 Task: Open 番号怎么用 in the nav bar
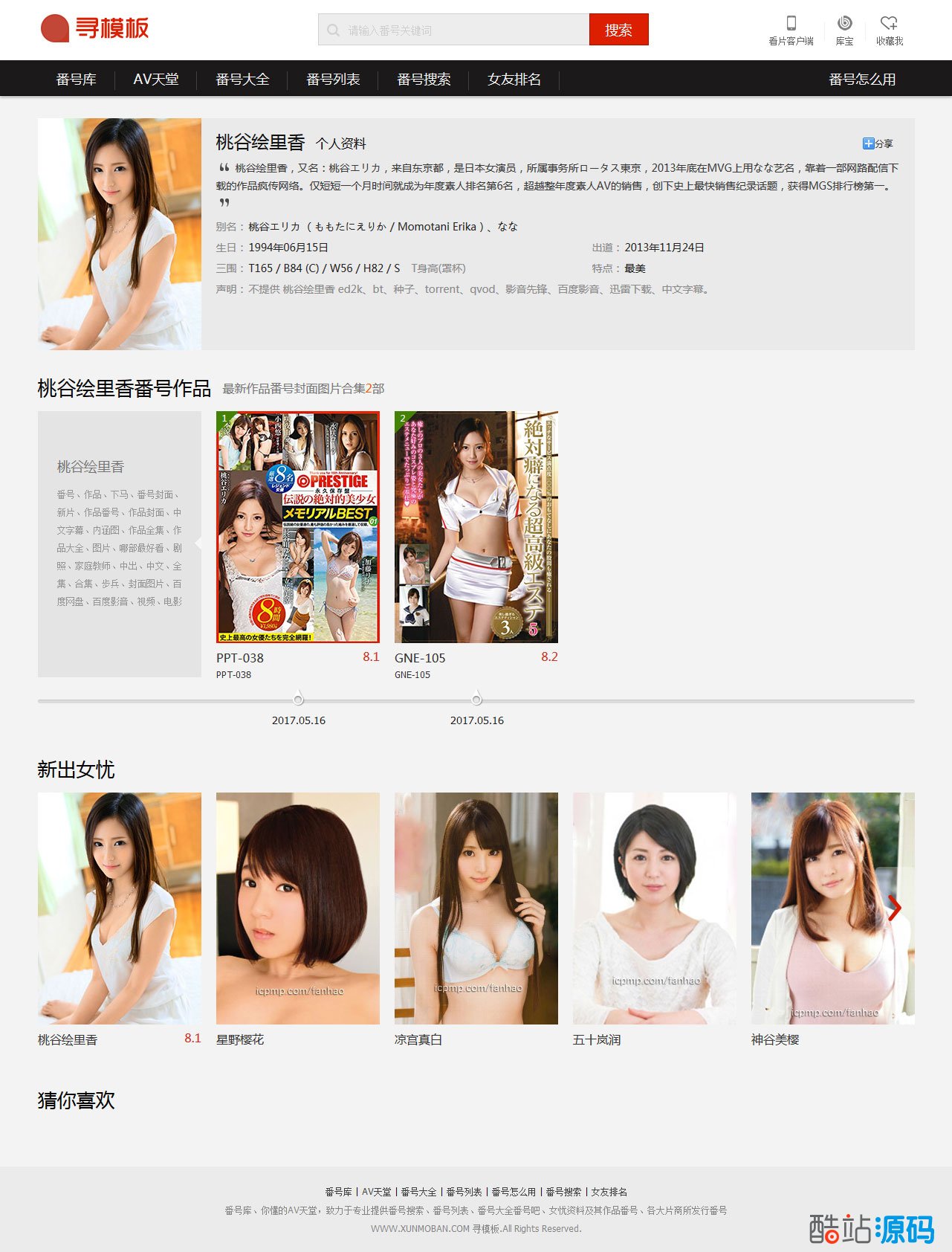(862, 80)
